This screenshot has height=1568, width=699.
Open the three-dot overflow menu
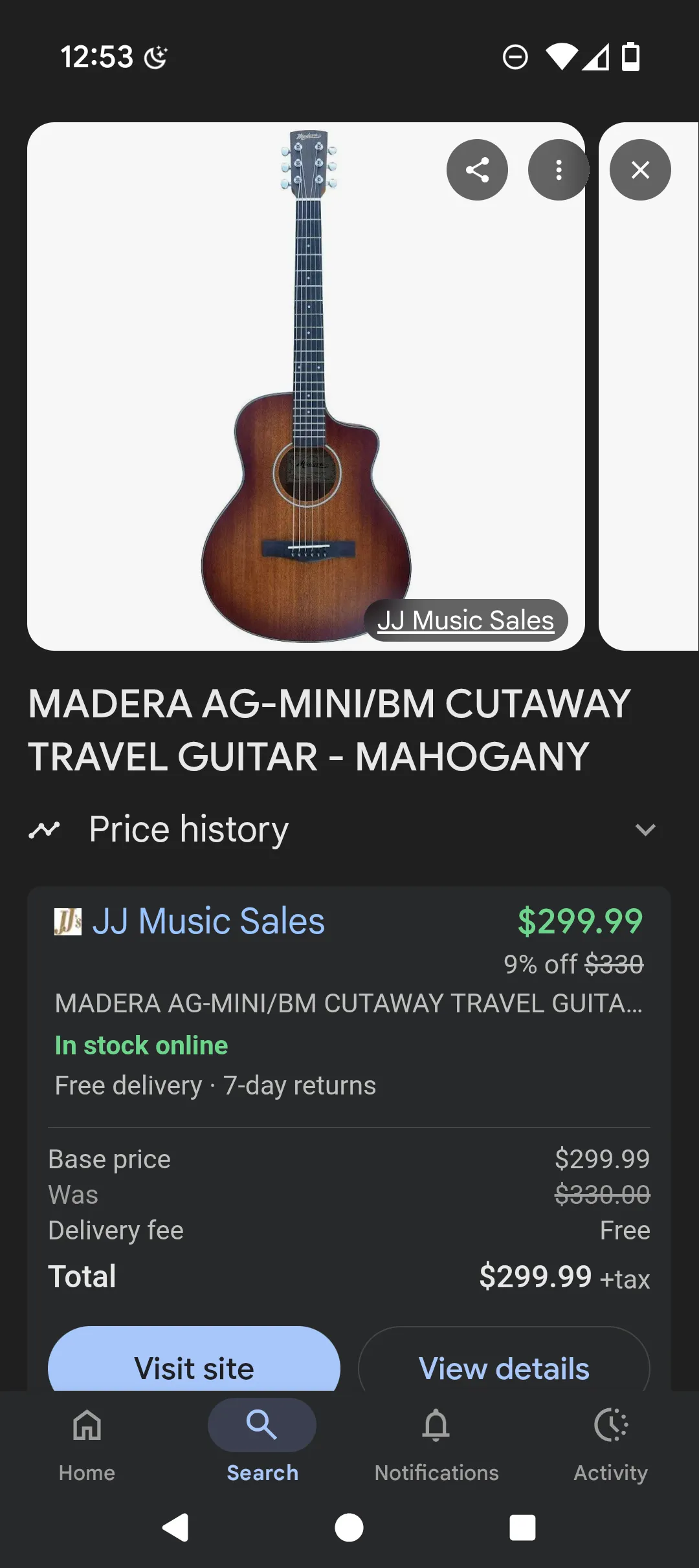[x=559, y=170]
